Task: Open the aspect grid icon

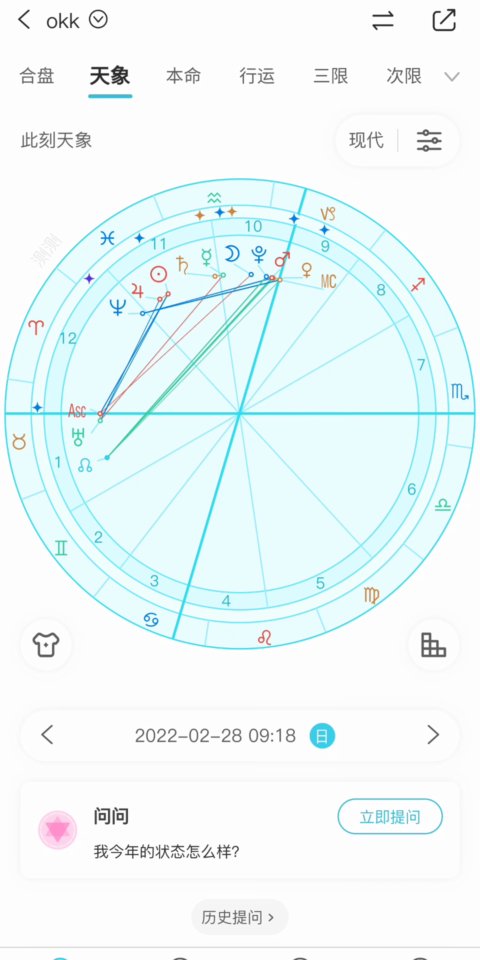Action: (433, 645)
